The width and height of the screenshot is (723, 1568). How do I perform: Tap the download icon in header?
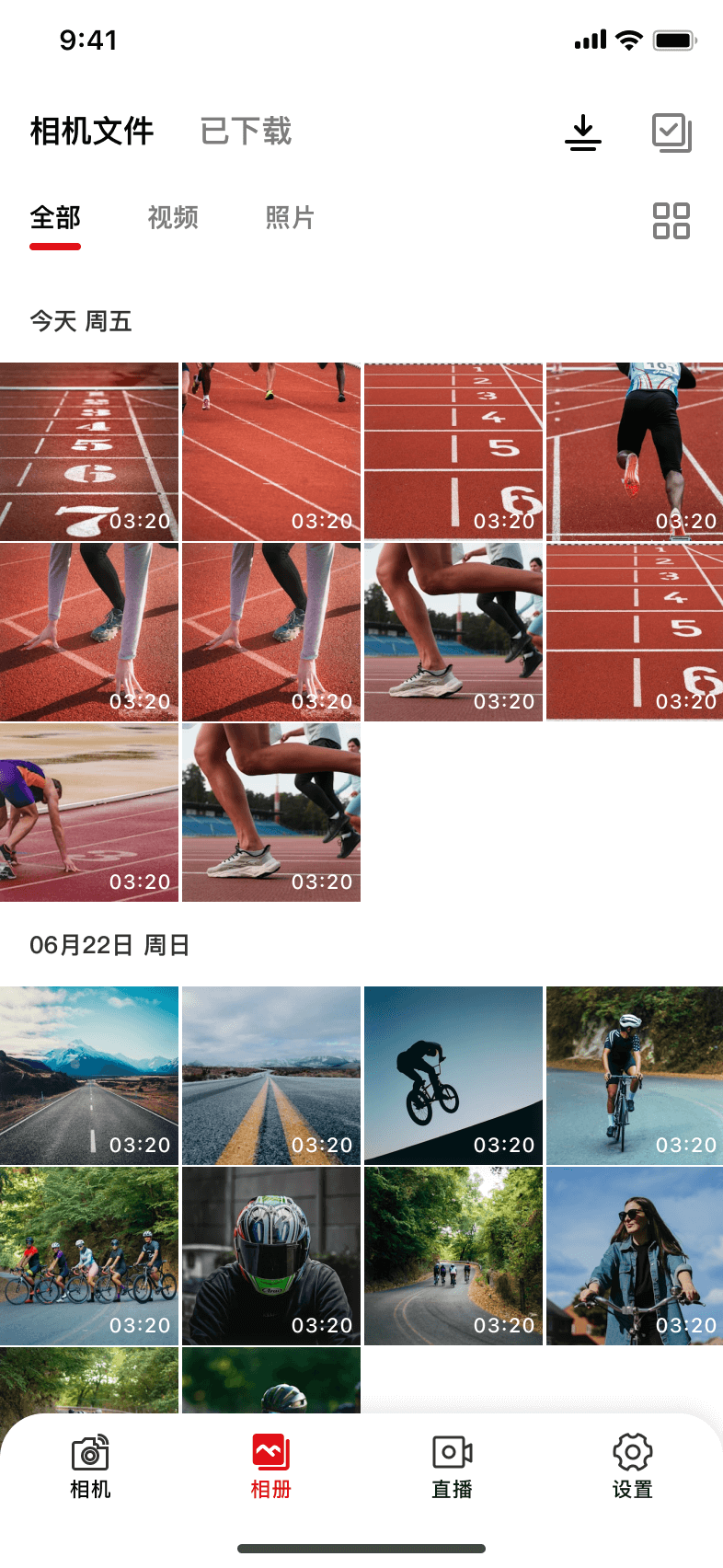click(x=582, y=133)
